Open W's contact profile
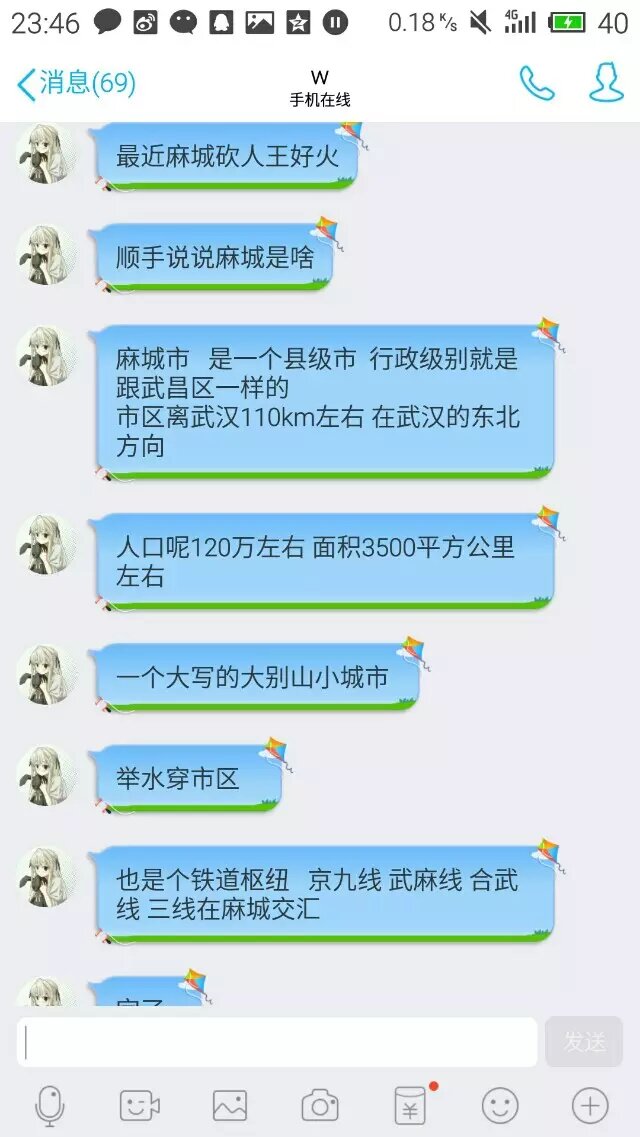 pyautogui.click(x=606, y=84)
